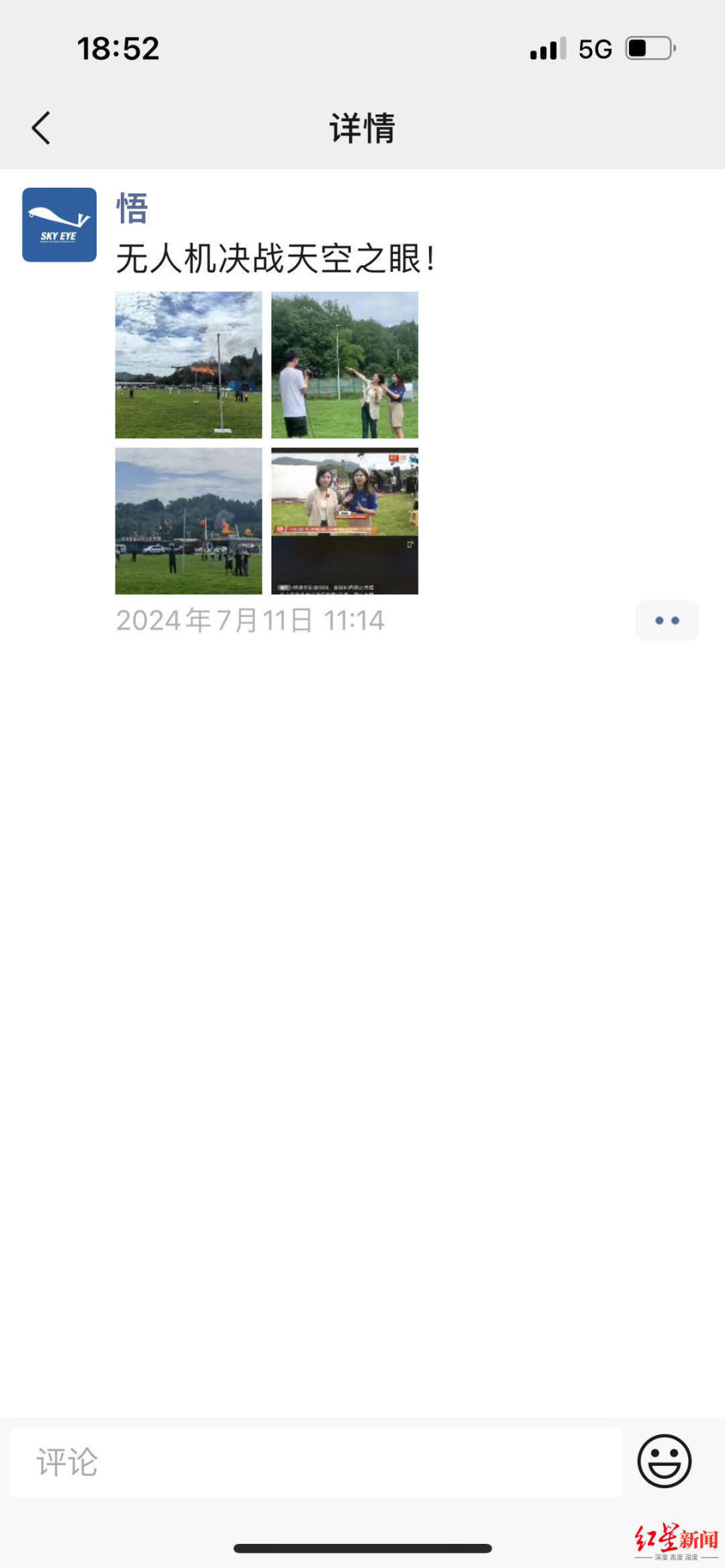Go back using the top-left arrow
Screen dimensions: 725x1568
[41, 128]
